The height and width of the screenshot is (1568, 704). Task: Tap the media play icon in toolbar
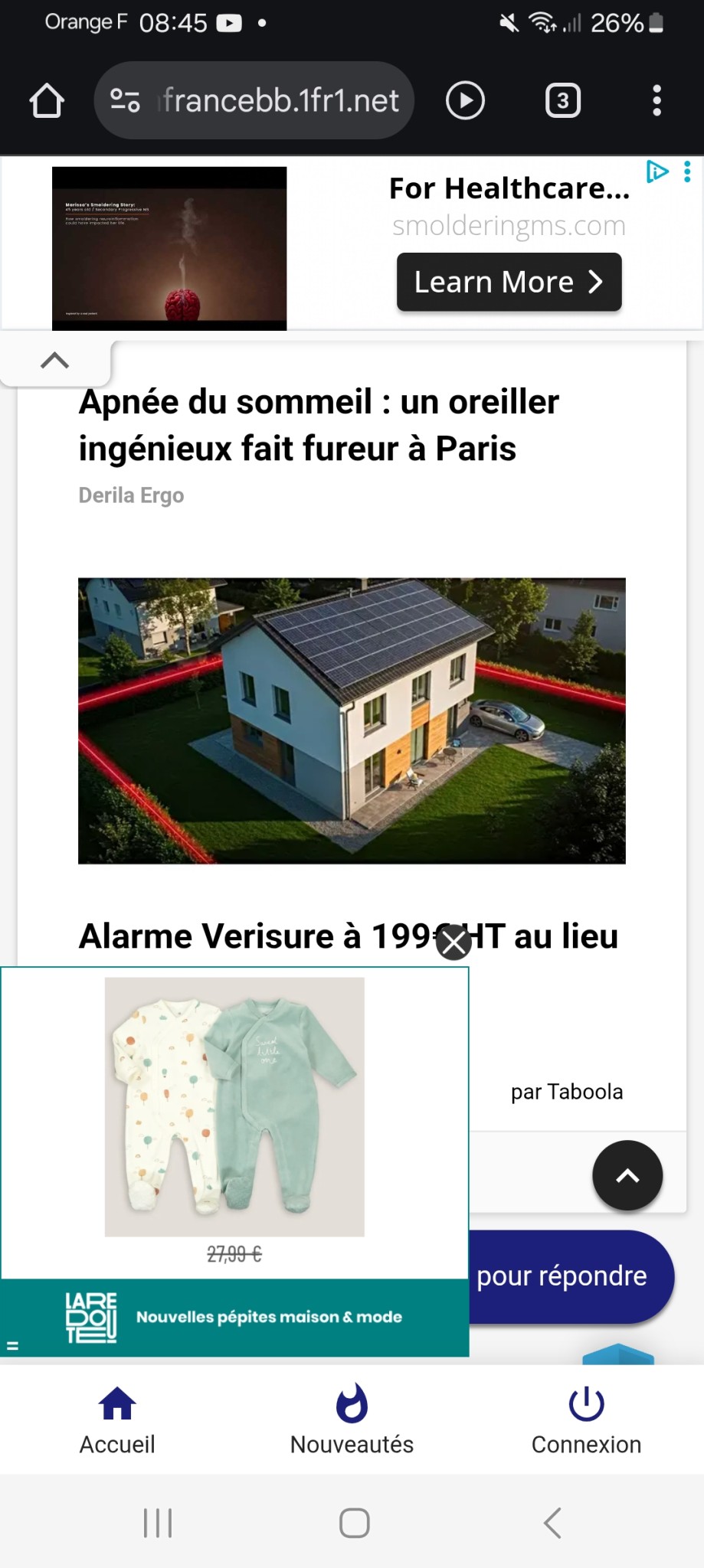[x=465, y=100]
